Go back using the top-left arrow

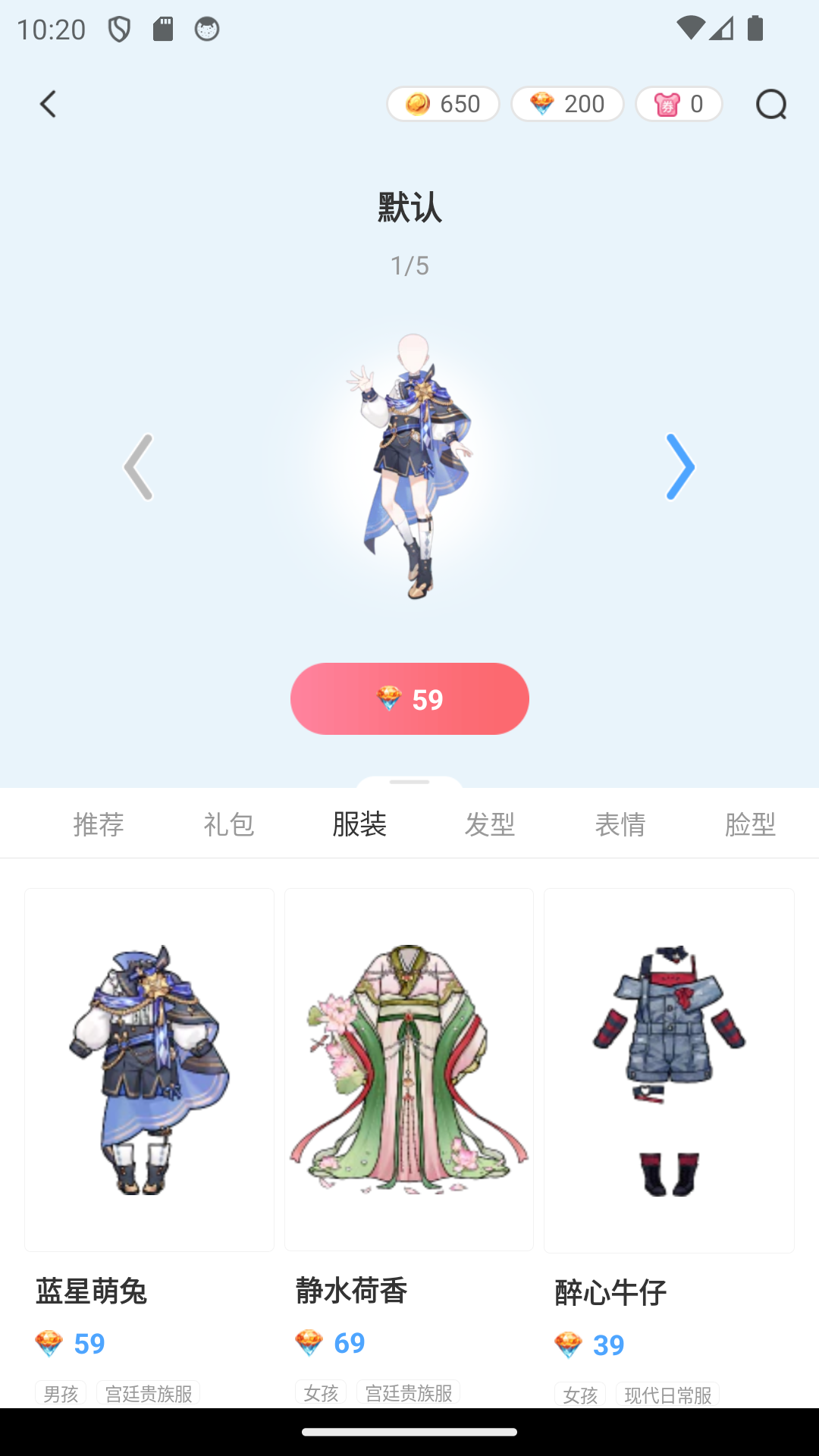49,104
